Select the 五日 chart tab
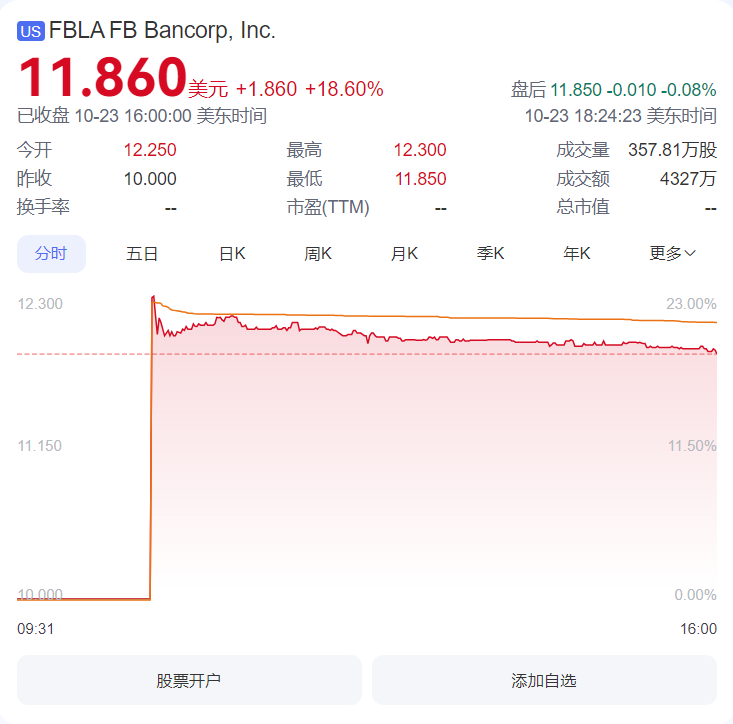 [x=142, y=254]
